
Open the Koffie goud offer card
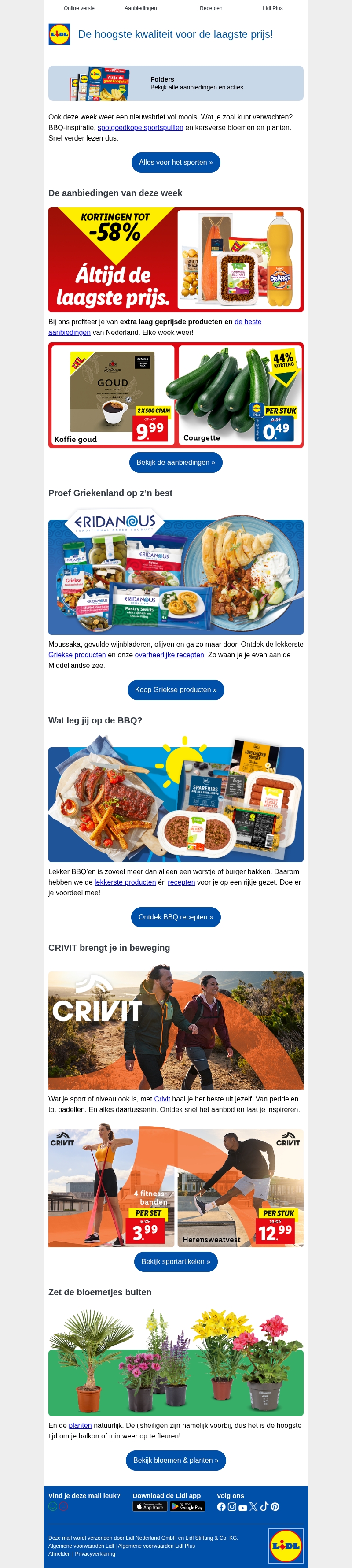coord(113,396)
